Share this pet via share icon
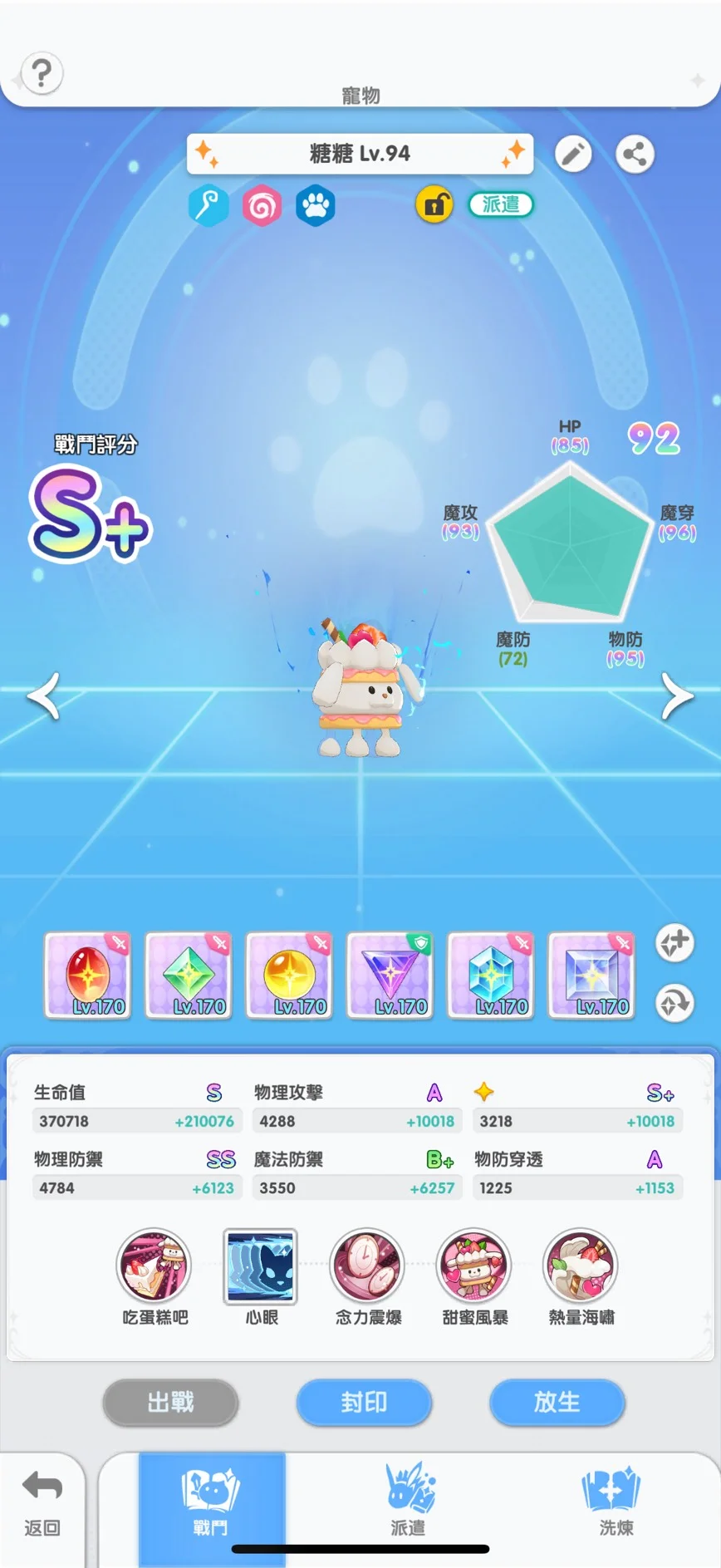The height and width of the screenshot is (1568, 721). [635, 154]
